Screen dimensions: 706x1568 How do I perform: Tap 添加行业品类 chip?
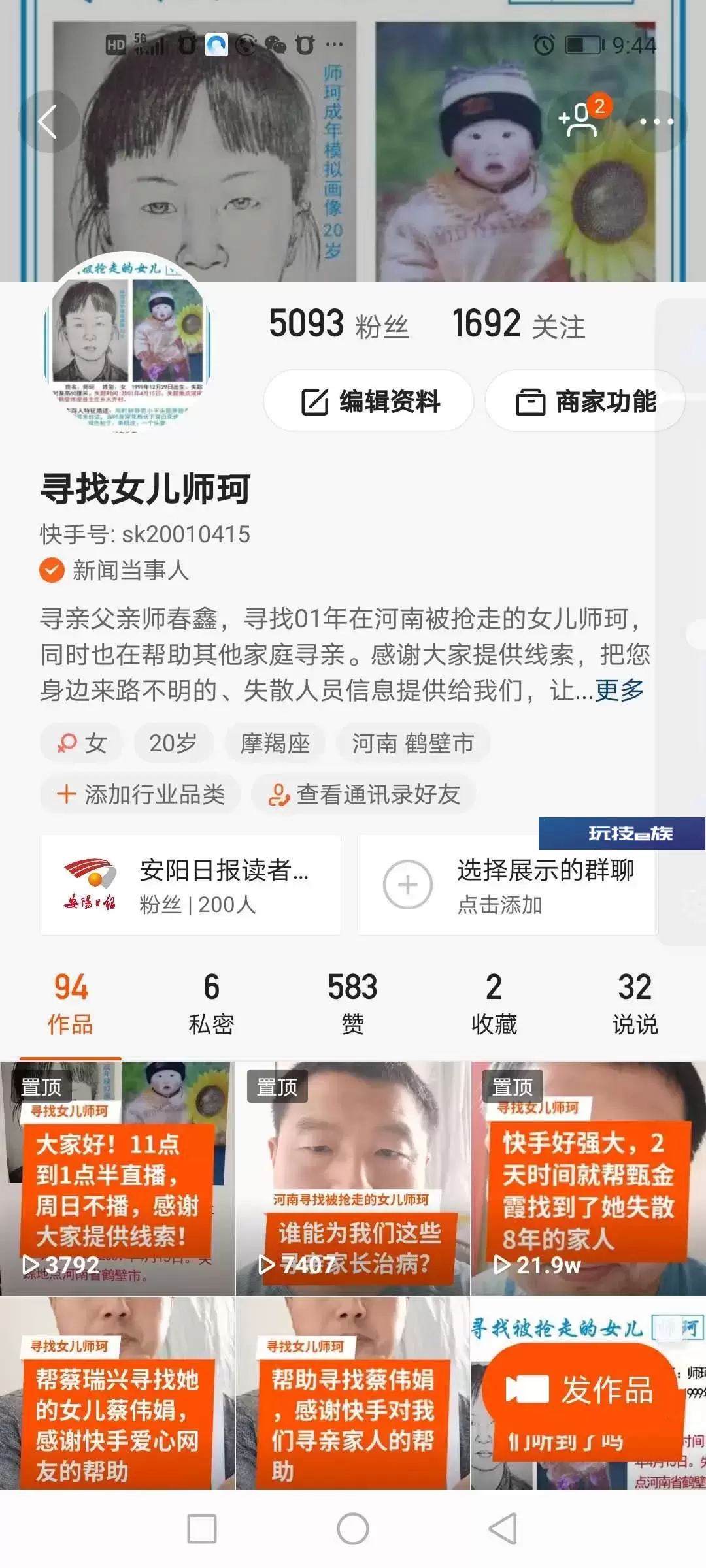(141, 794)
